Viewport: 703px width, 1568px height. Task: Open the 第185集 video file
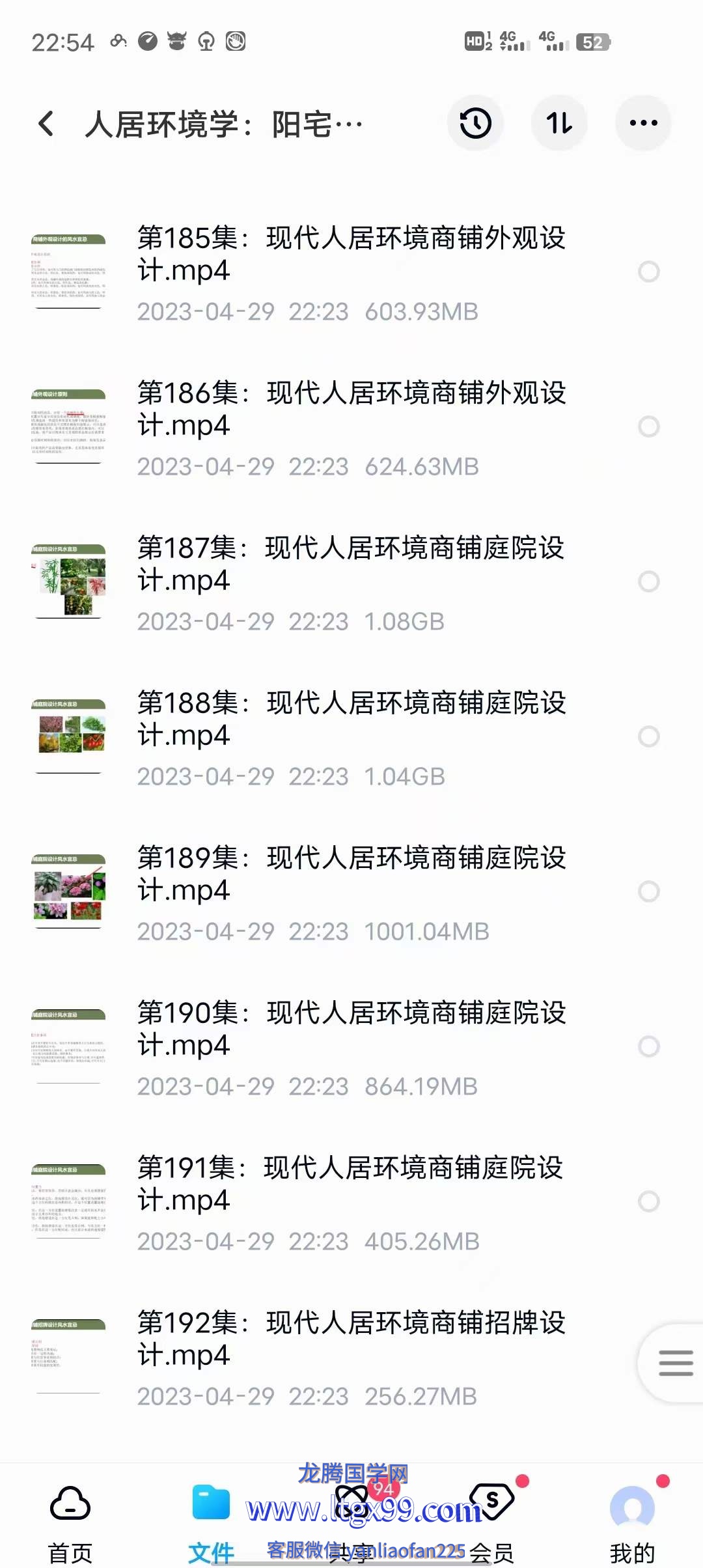click(x=351, y=254)
